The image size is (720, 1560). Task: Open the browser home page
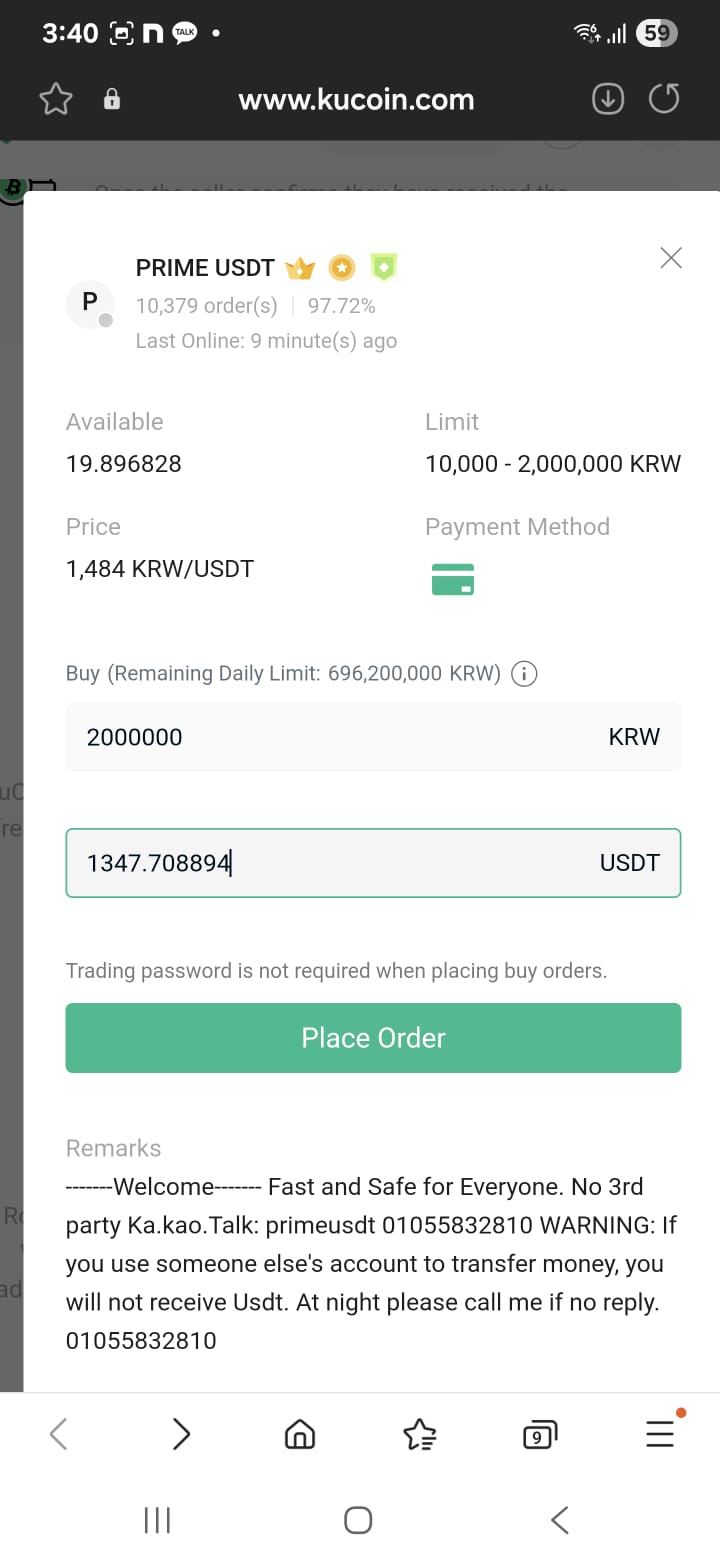[300, 1435]
